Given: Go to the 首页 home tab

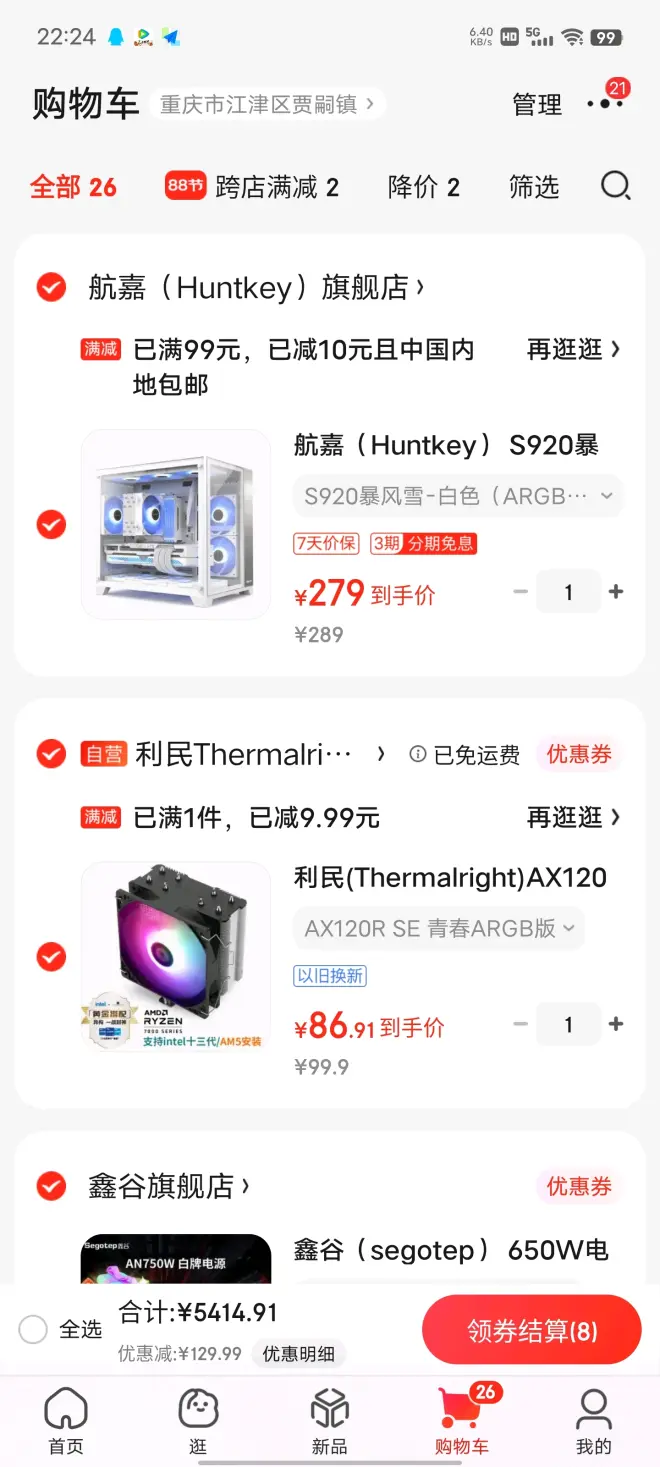Looking at the screenshot, I should 66,1420.
